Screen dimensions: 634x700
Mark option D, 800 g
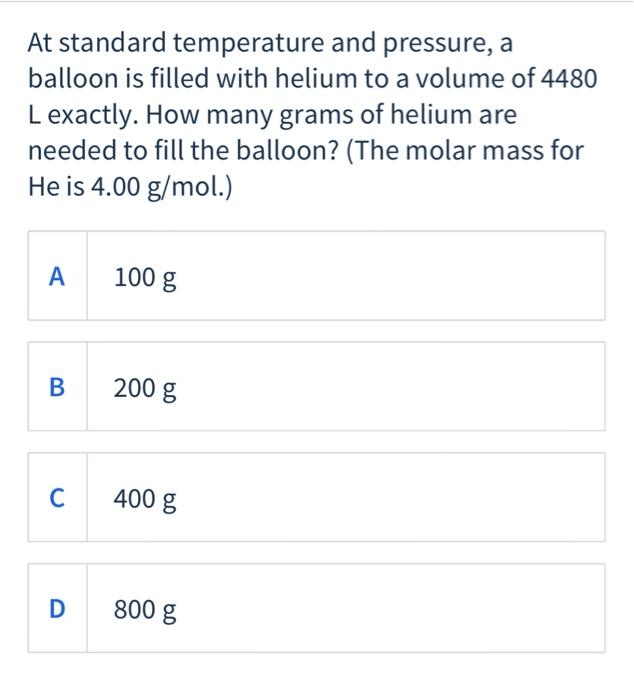click(x=315, y=608)
